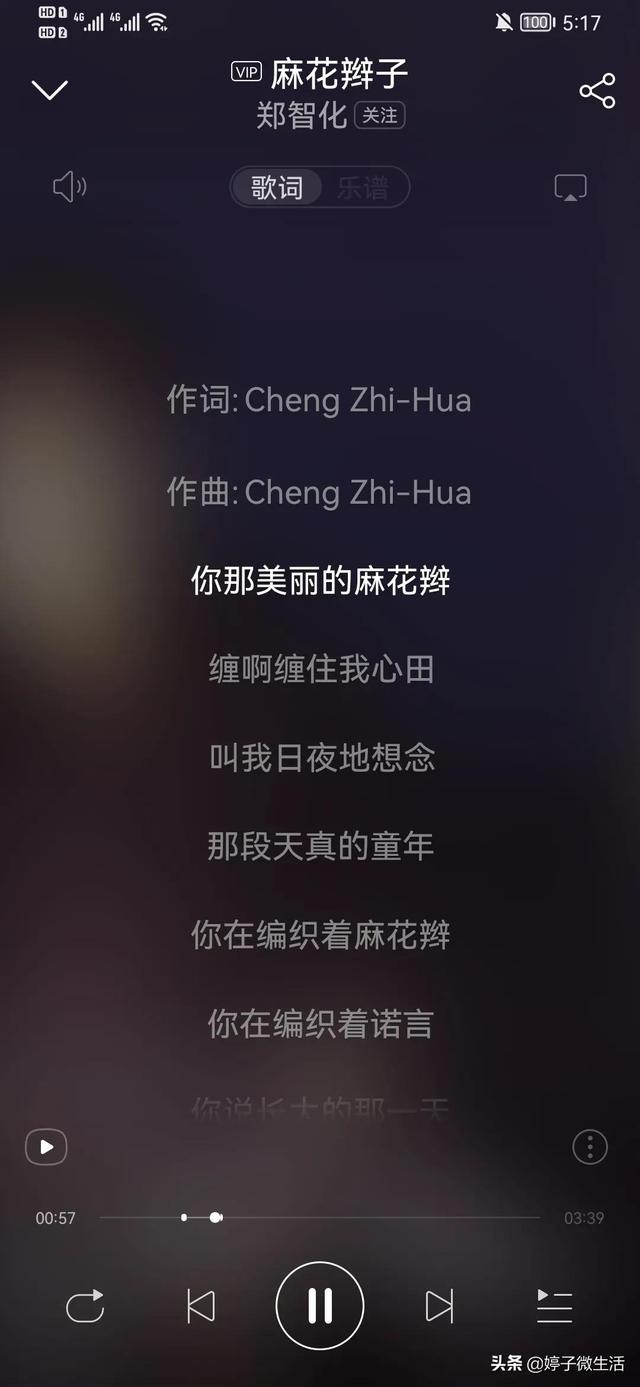Skip to the next track

[439, 1306]
